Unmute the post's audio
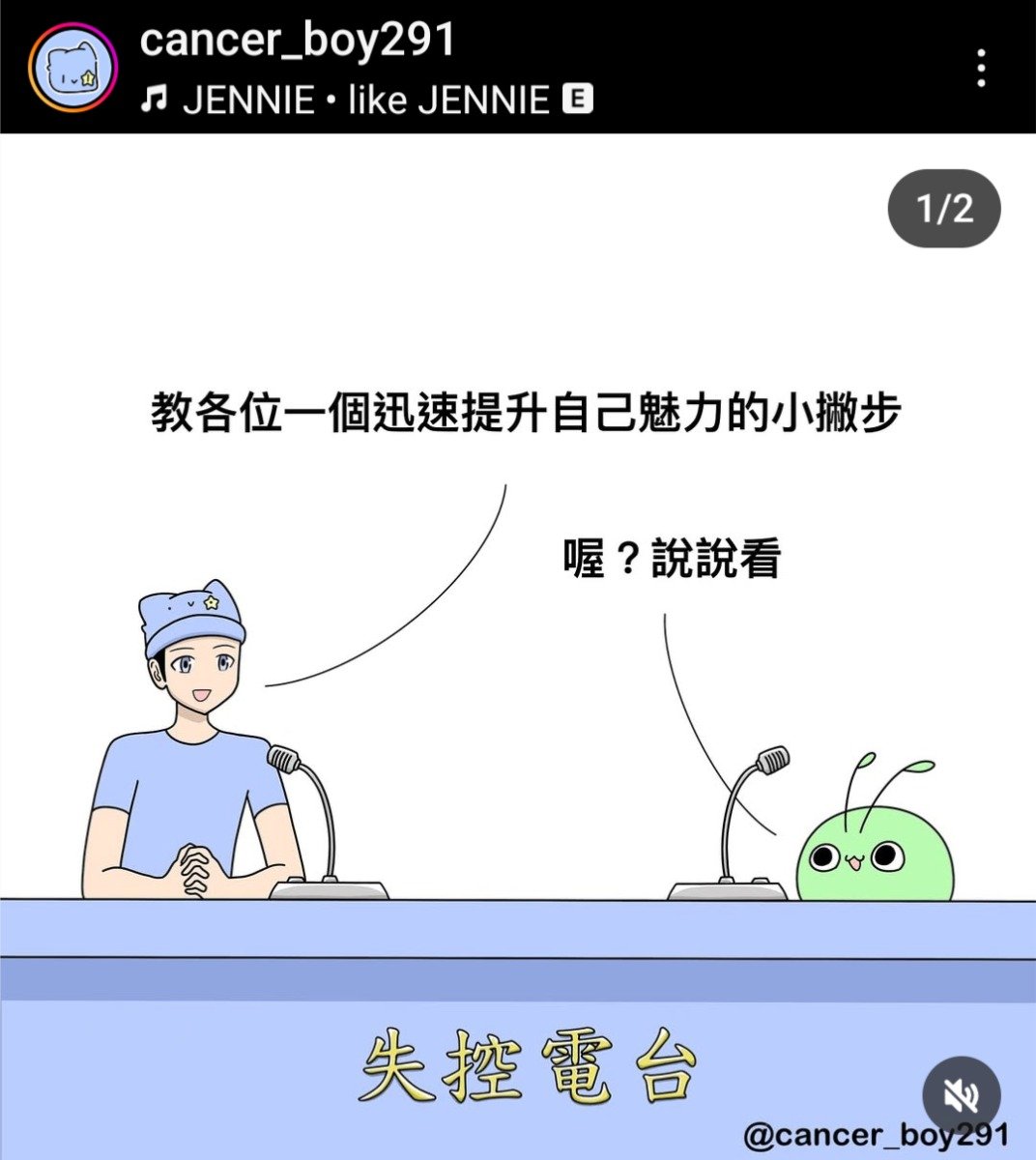The image size is (1036, 1160). coord(961,1095)
